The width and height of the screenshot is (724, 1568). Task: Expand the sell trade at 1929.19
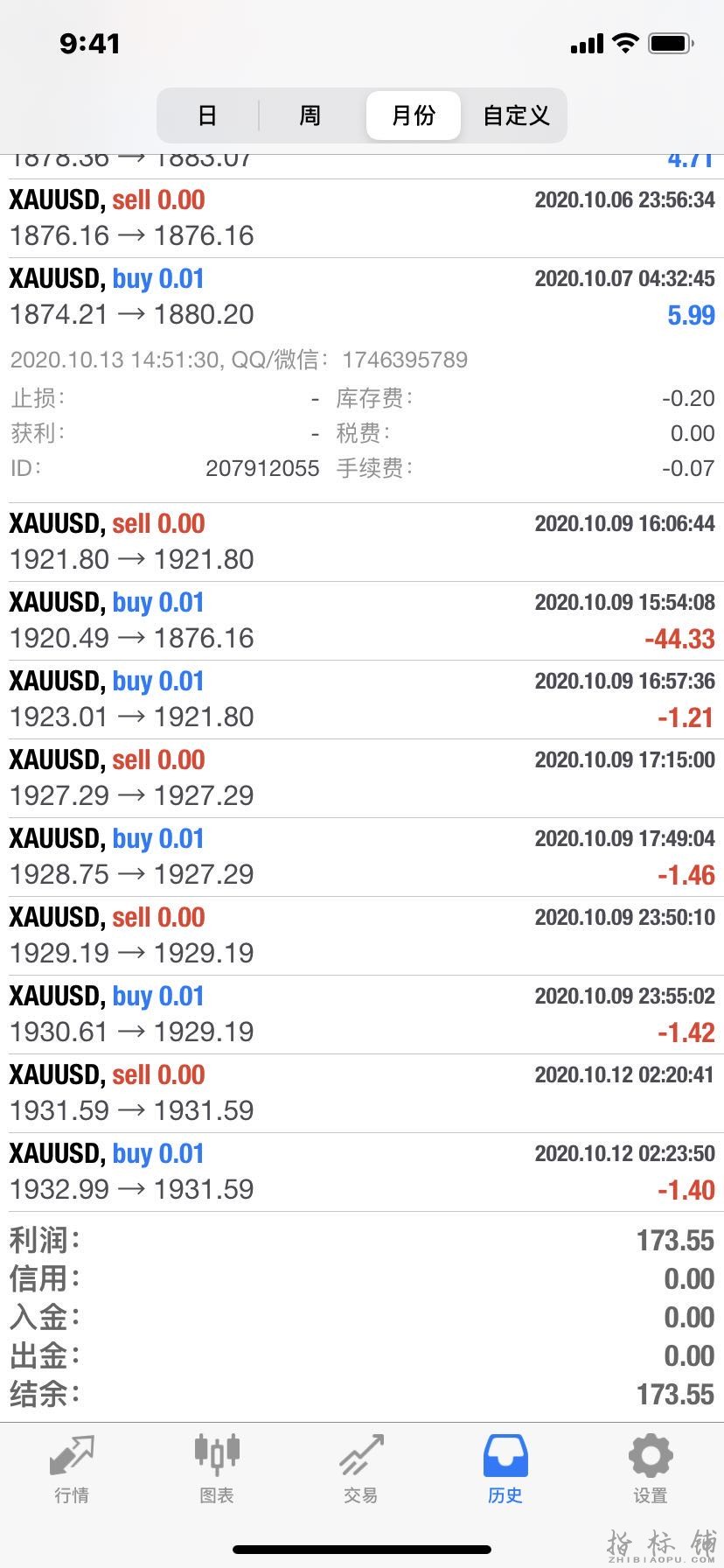click(x=362, y=935)
